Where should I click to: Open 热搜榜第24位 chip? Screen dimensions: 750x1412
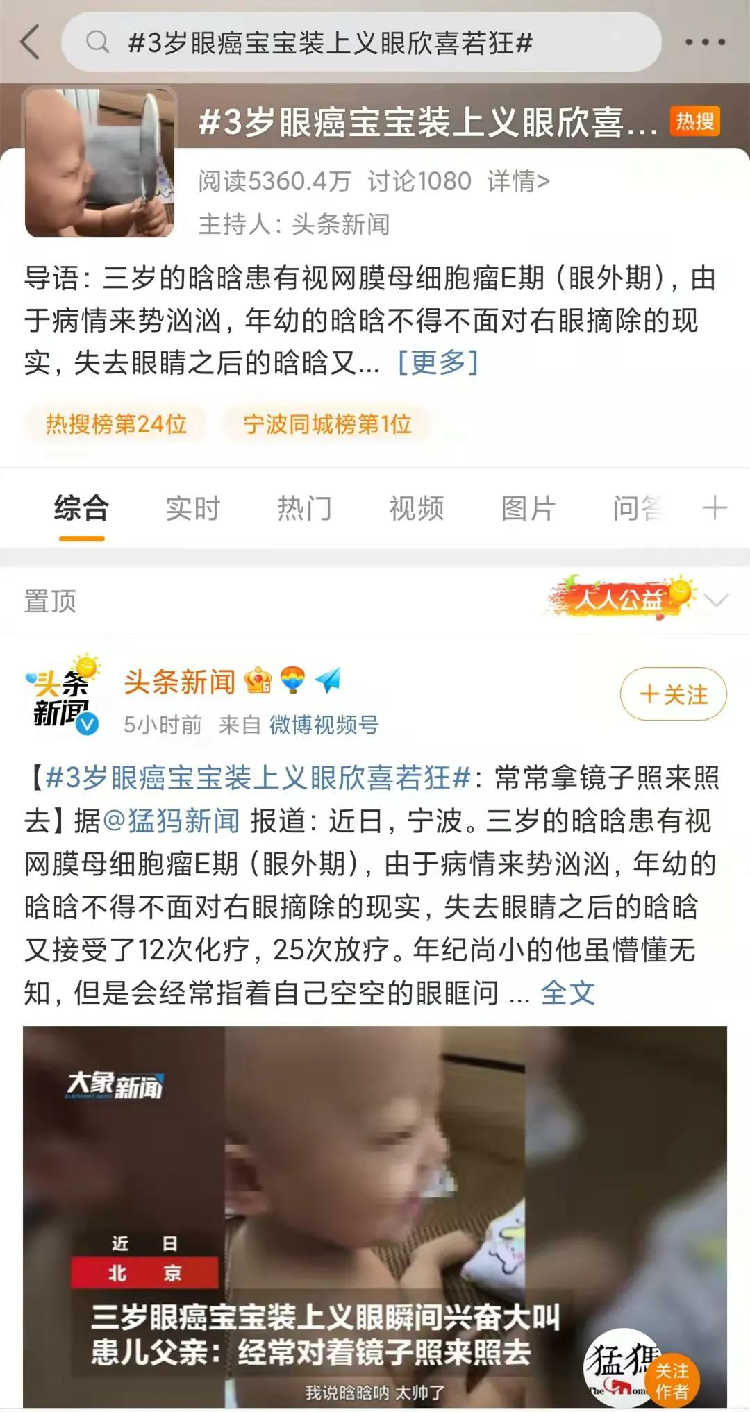pyautogui.click(x=116, y=424)
